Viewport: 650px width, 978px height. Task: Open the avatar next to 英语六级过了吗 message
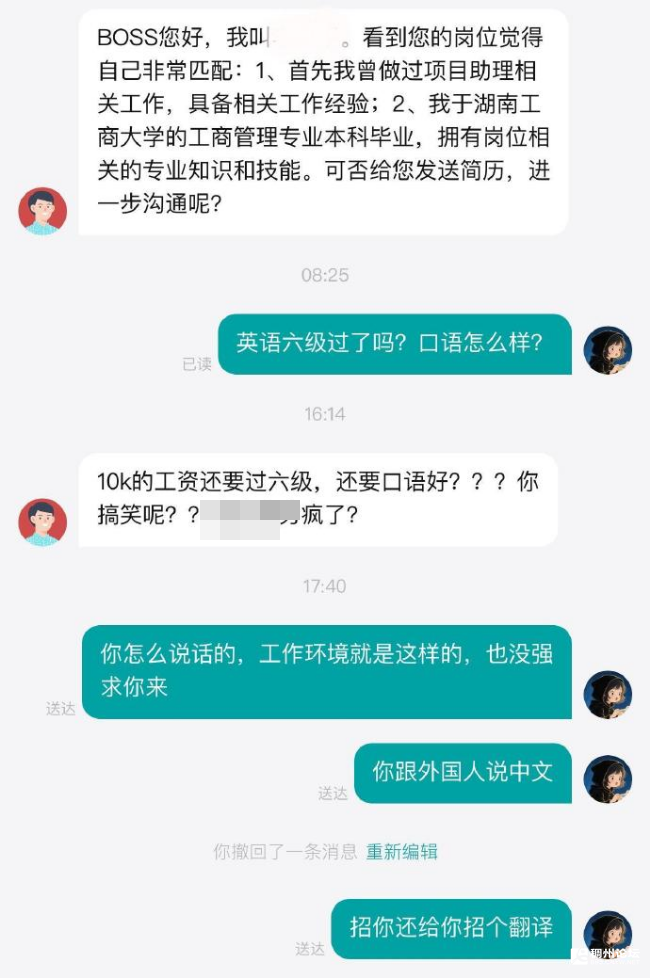click(x=607, y=350)
